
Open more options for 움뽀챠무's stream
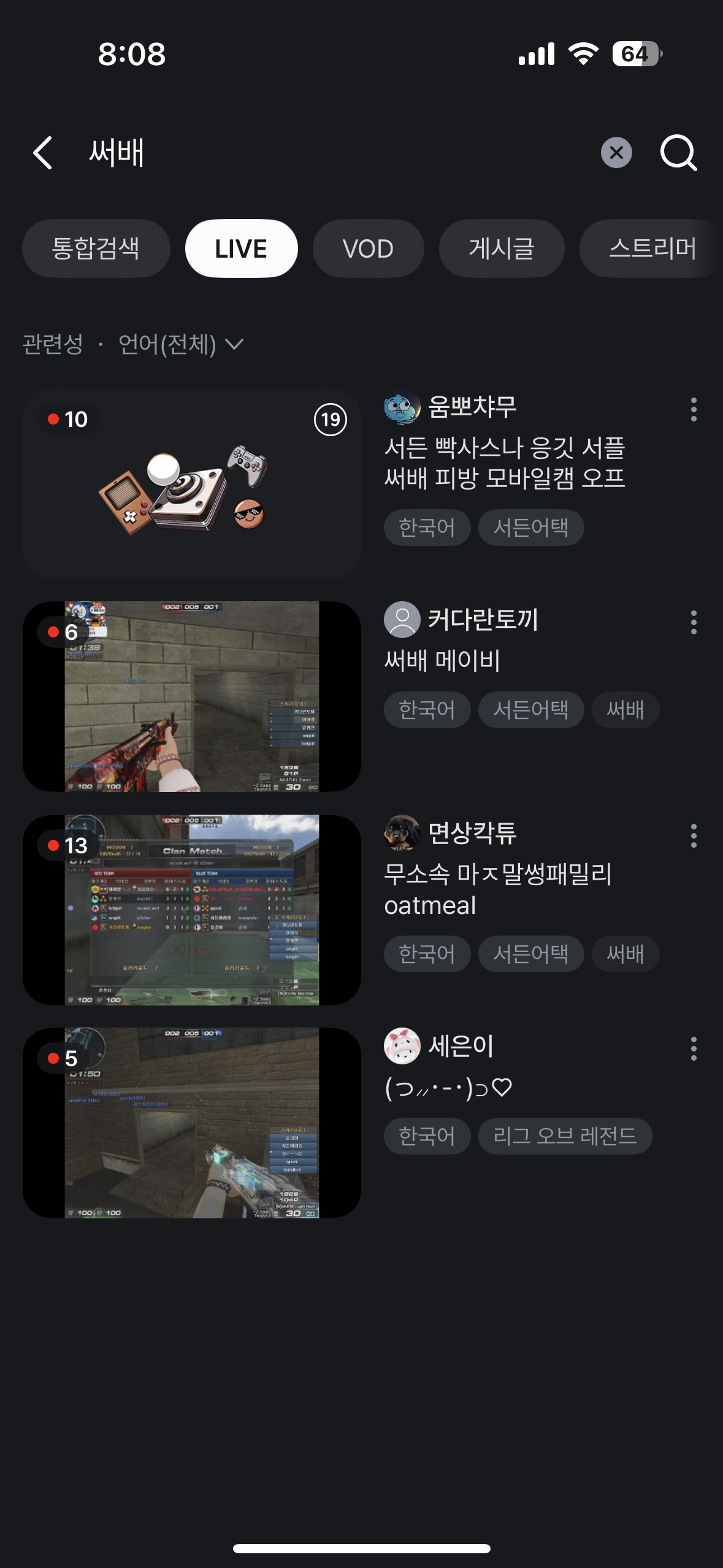coord(694,409)
